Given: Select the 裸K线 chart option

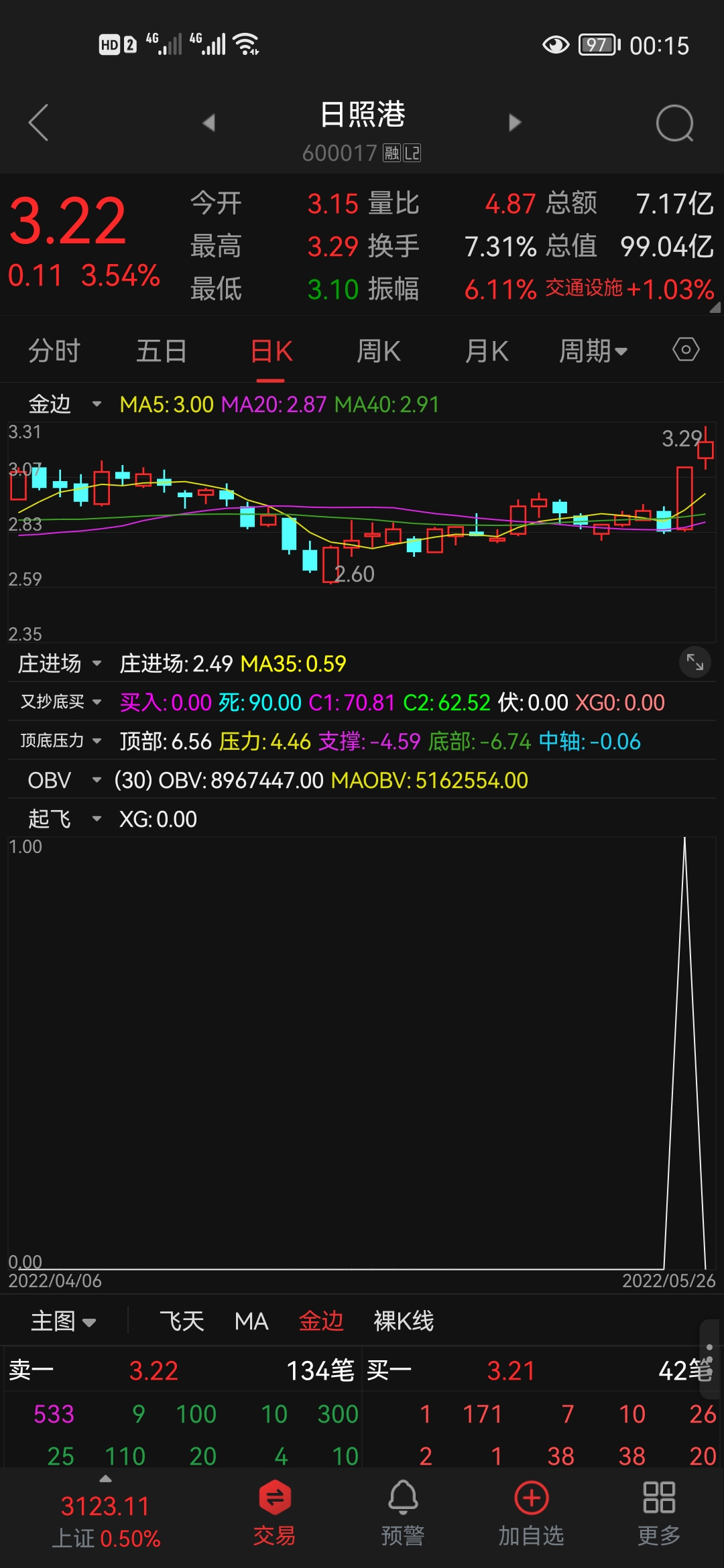Looking at the screenshot, I should [404, 1321].
